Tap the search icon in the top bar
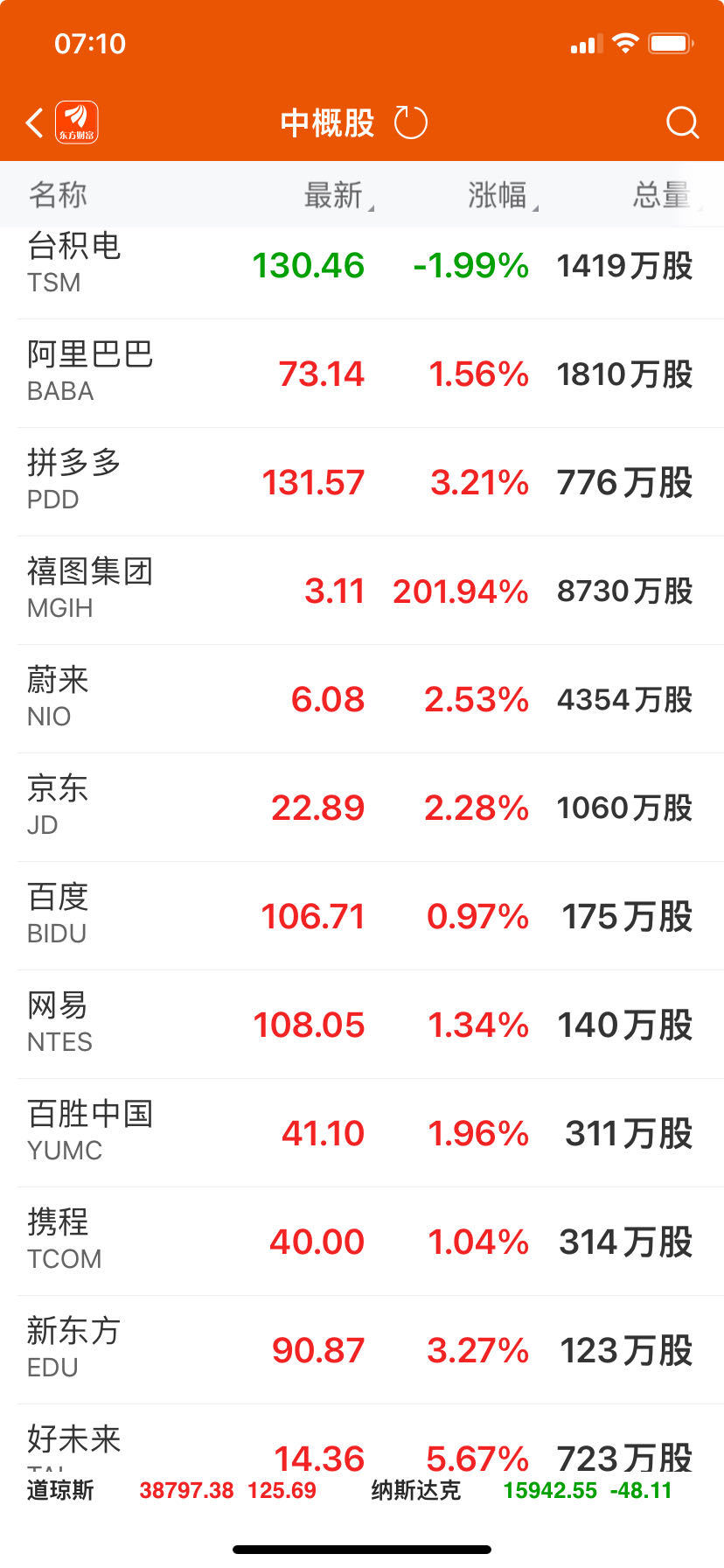The image size is (724, 1568). (681, 122)
